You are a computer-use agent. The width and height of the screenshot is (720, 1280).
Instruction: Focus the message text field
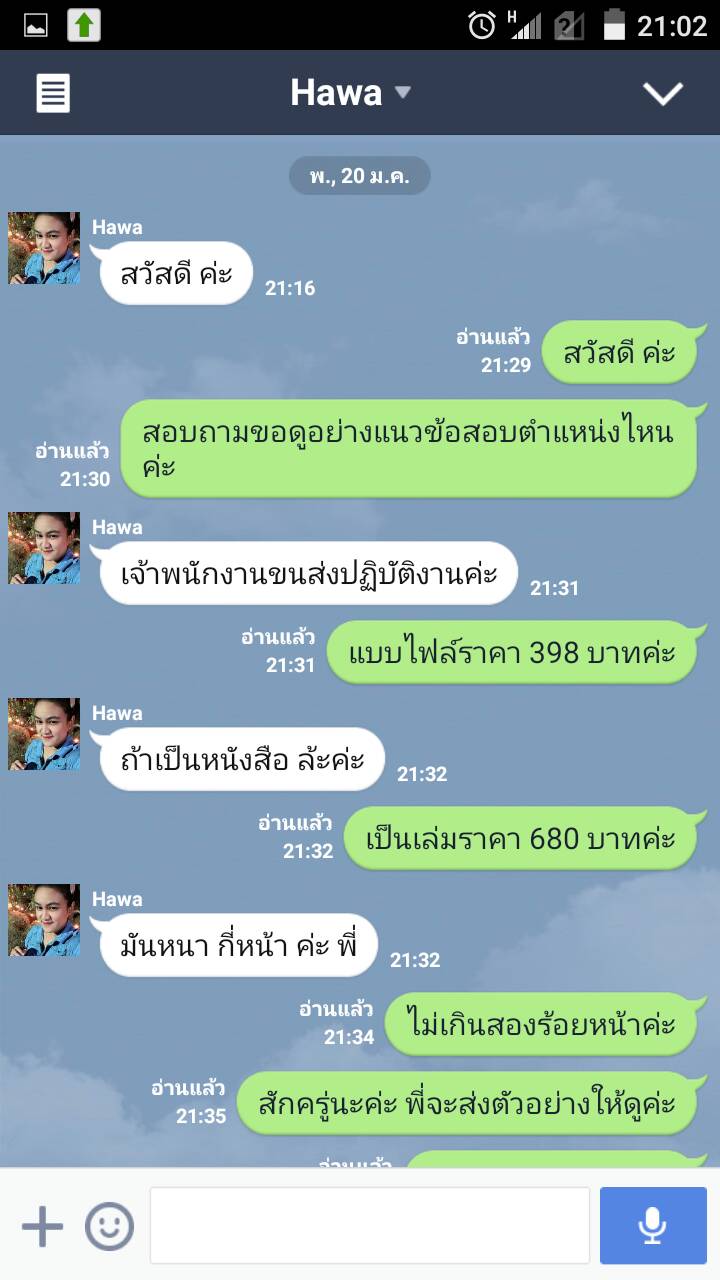[x=369, y=1226]
